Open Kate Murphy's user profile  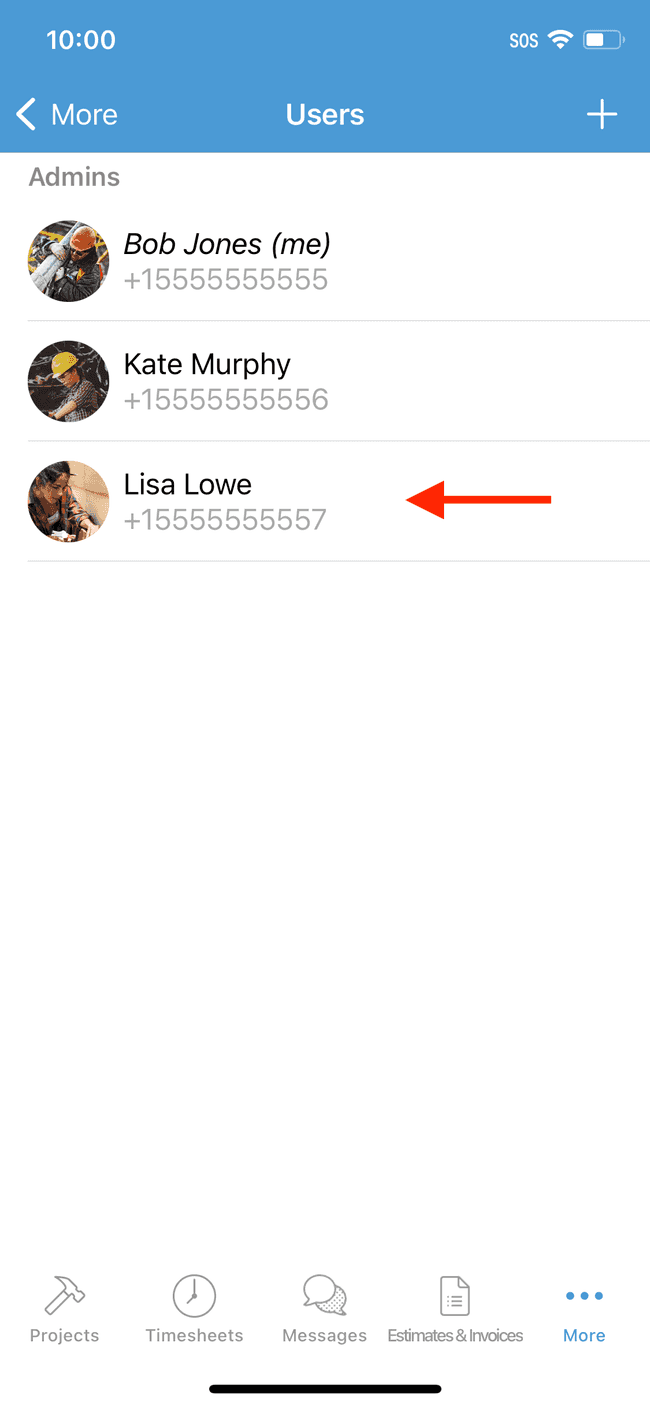325,381
